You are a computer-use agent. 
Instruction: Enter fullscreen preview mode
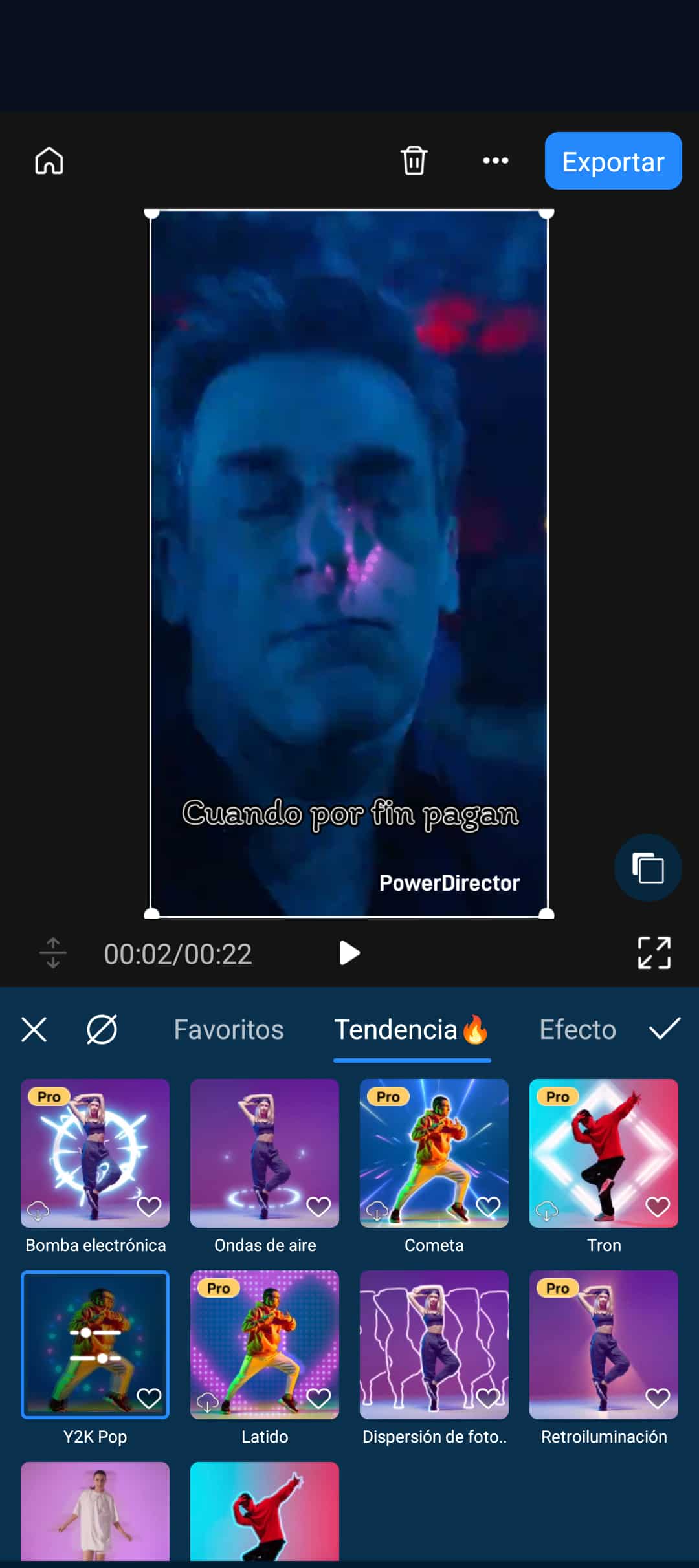653,953
